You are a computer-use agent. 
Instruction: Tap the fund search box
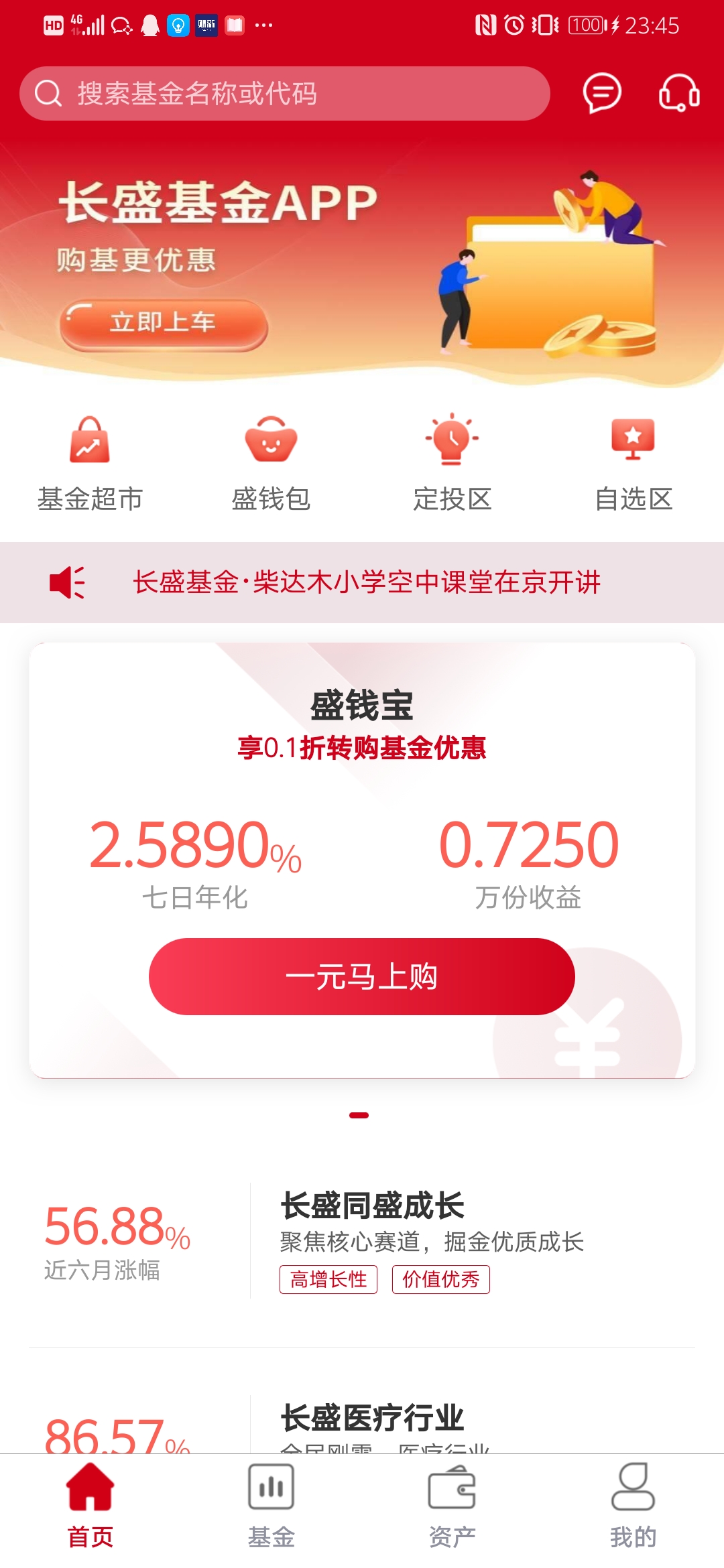pyautogui.click(x=285, y=93)
